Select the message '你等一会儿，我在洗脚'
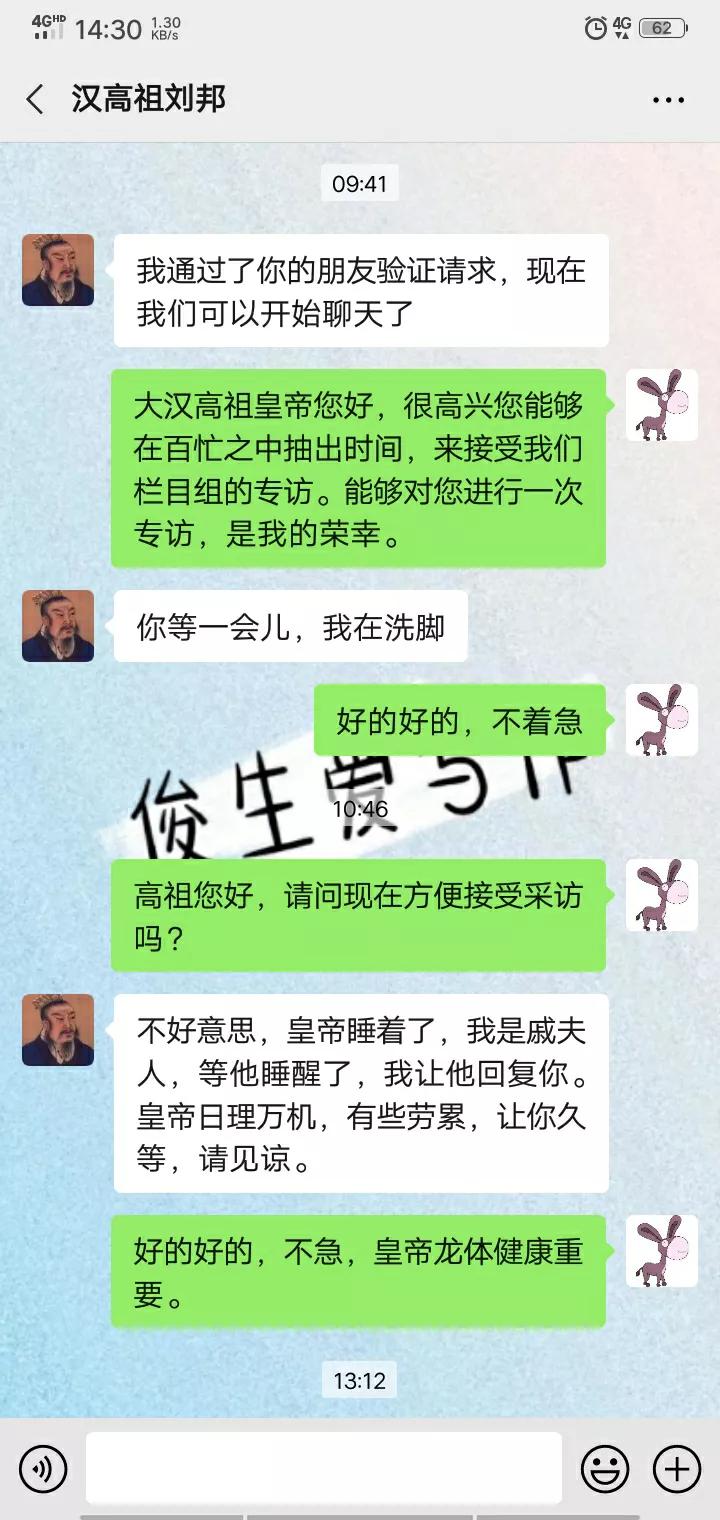Screen dimensions: 720x1520 point(290,625)
